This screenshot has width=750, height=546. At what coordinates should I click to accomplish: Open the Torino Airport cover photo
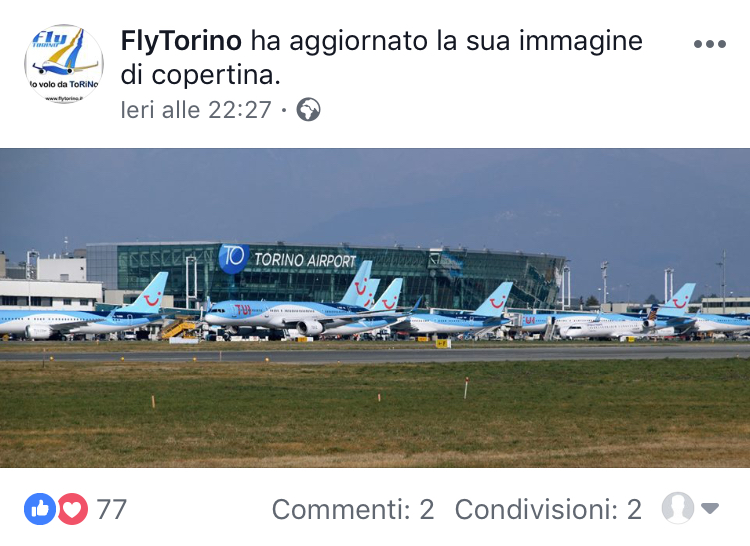pyautogui.click(x=375, y=308)
